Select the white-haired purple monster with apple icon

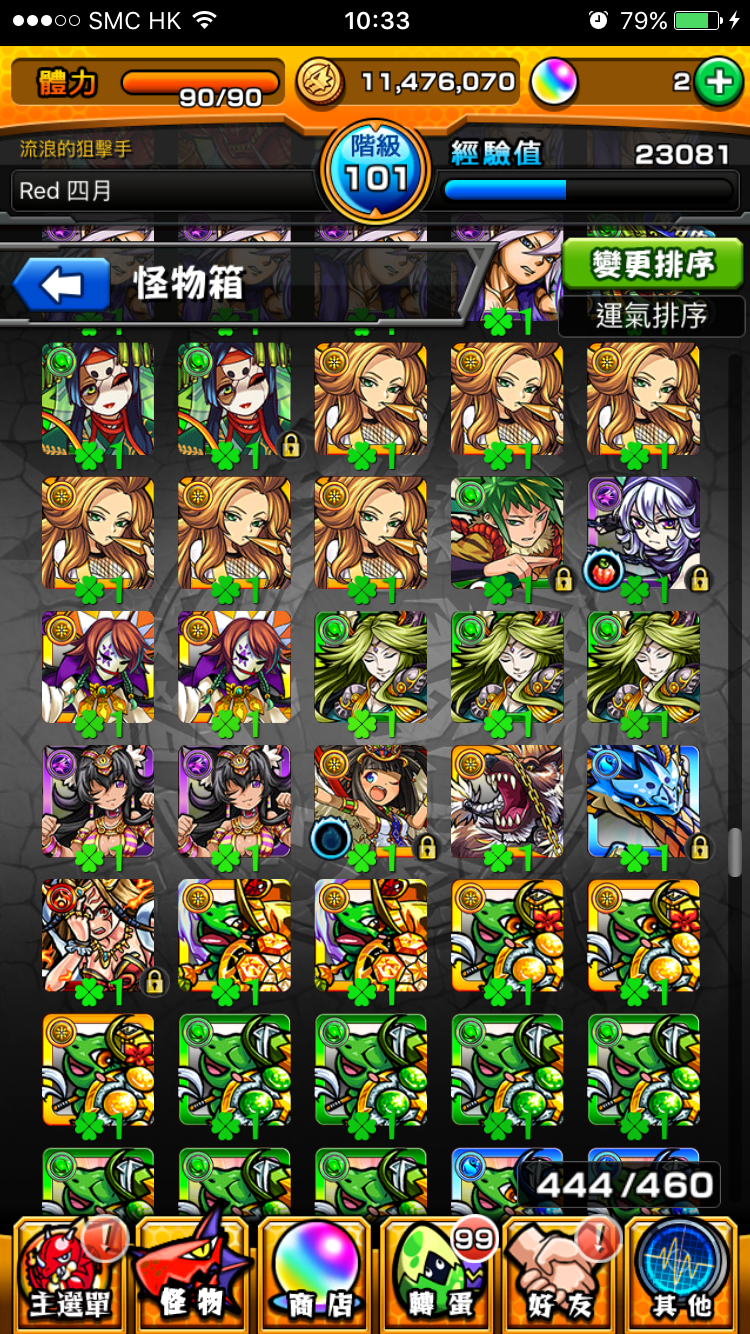[x=643, y=533]
